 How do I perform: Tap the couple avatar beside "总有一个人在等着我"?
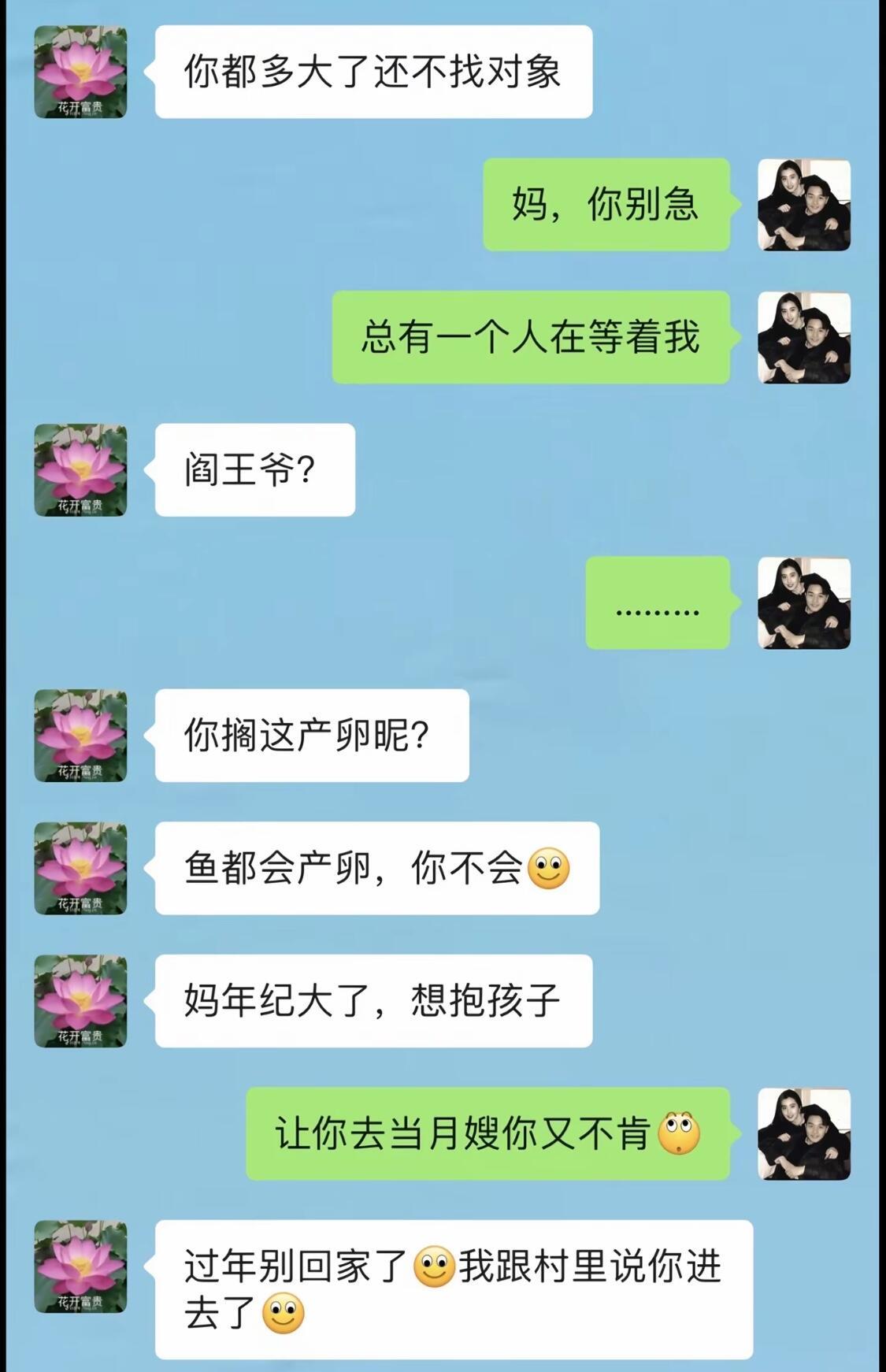803,337
